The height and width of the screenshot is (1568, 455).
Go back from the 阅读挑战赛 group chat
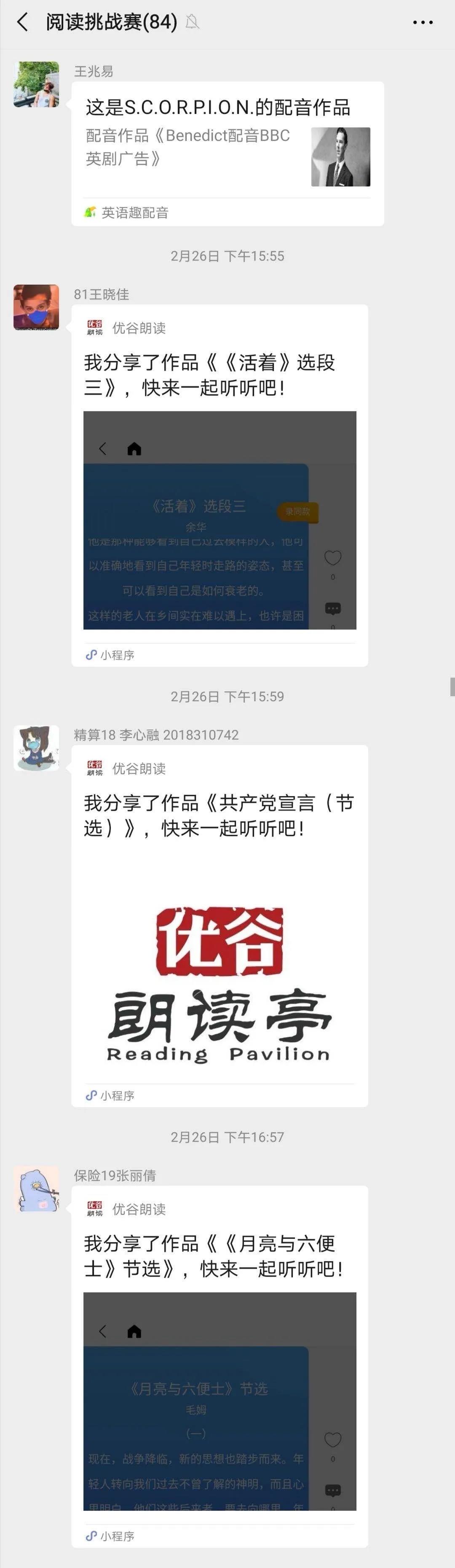click(x=22, y=22)
